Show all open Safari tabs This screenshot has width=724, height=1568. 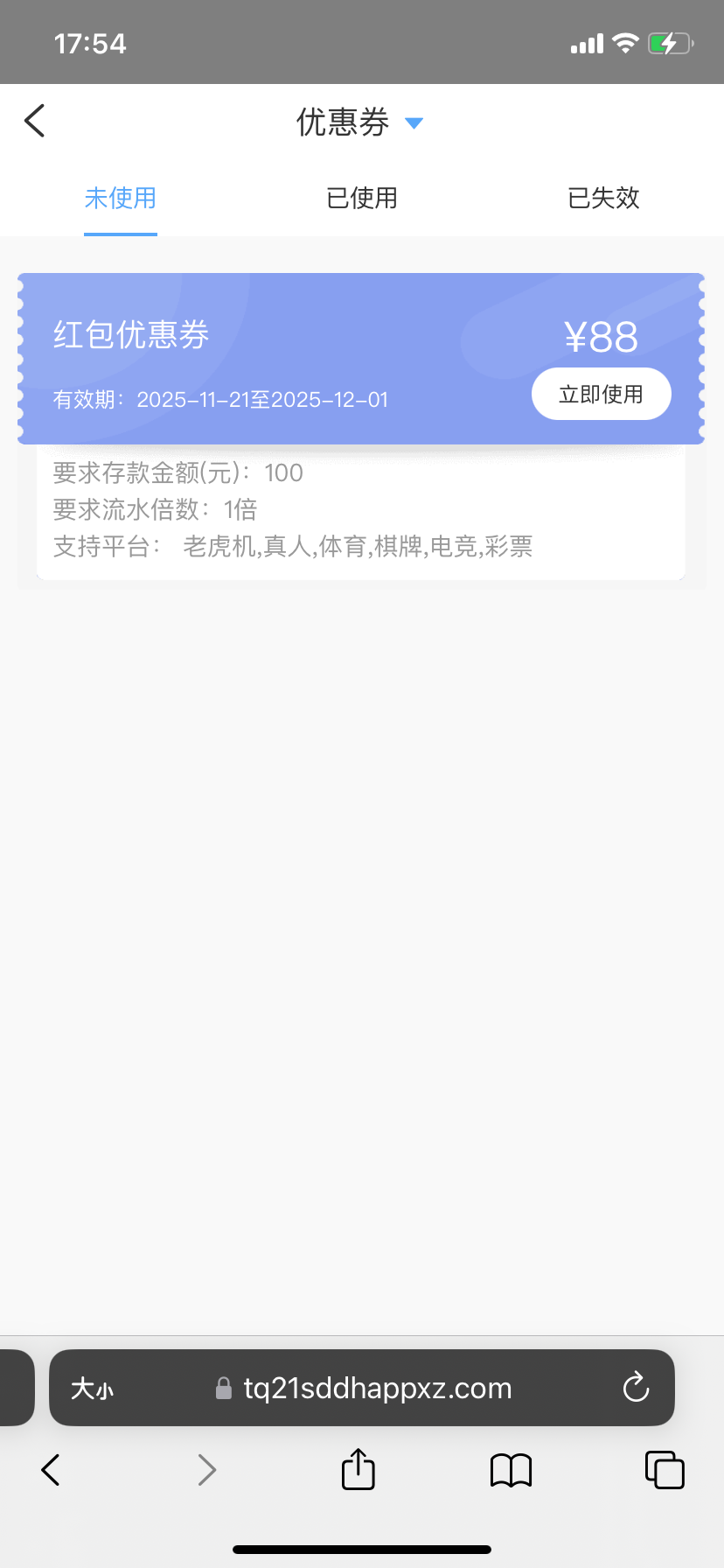pyautogui.click(x=665, y=1470)
